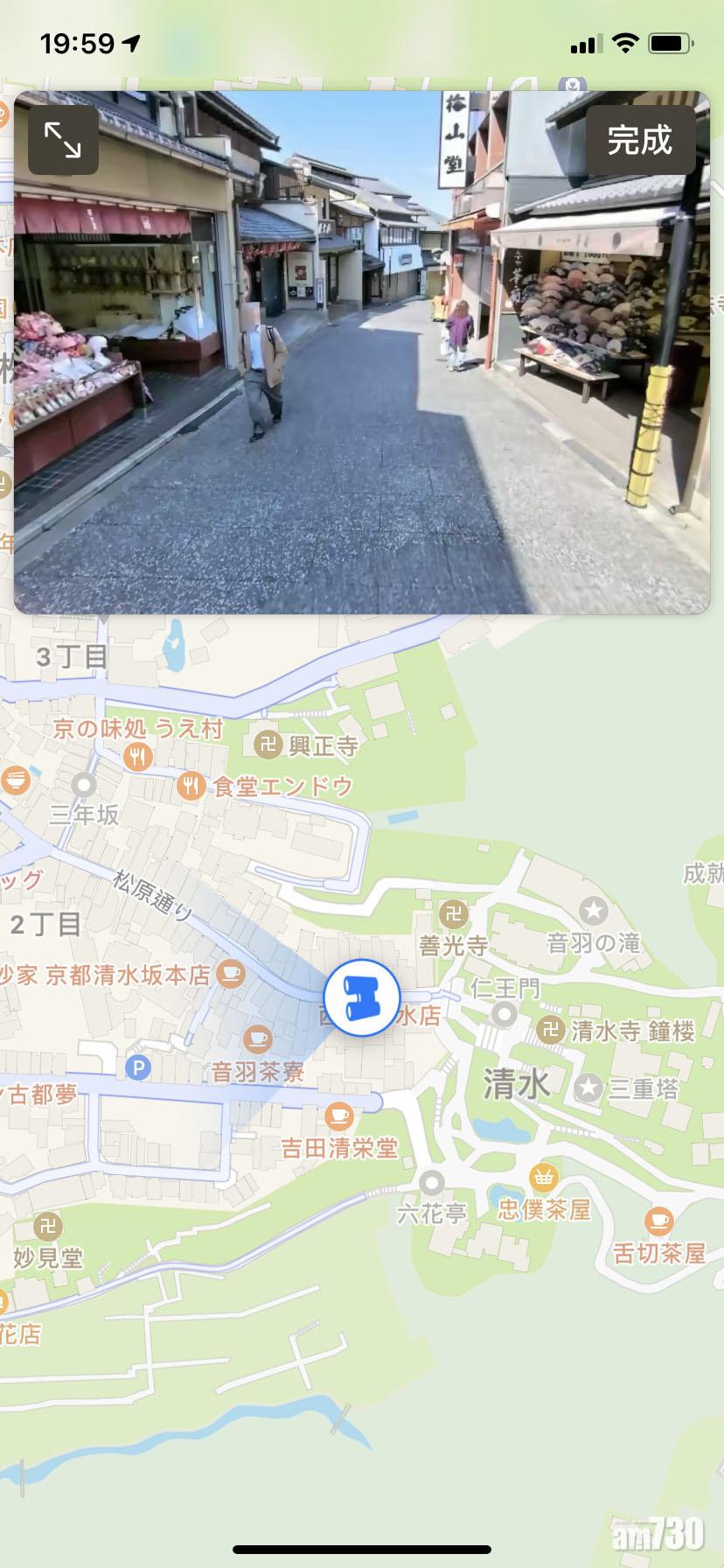Viewport: 724px width, 1568px height.
Task: Select 京の味処 うえ村 restaurant pin
Action: pyautogui.click(x=137, y=756)
